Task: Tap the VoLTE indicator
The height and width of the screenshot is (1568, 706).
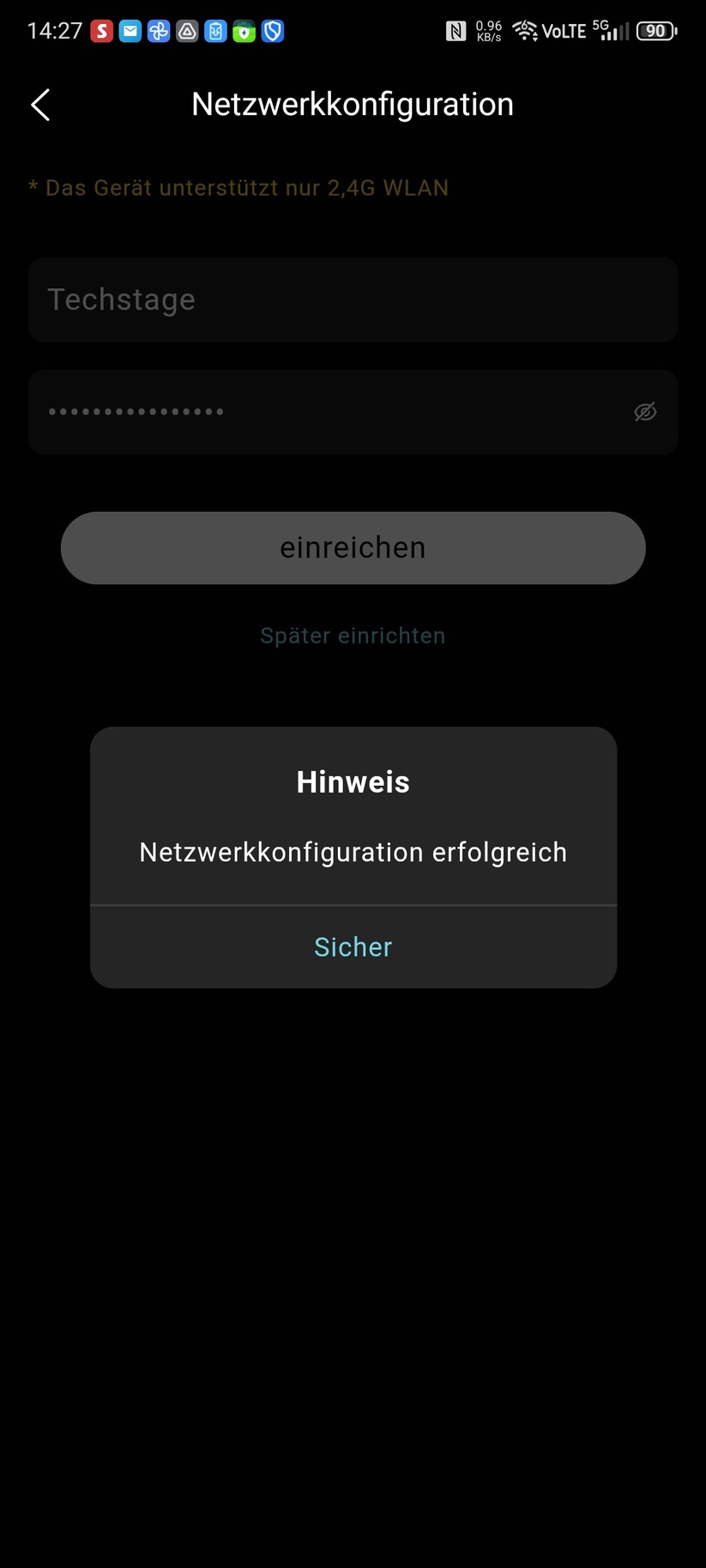Action: point(562,30)
